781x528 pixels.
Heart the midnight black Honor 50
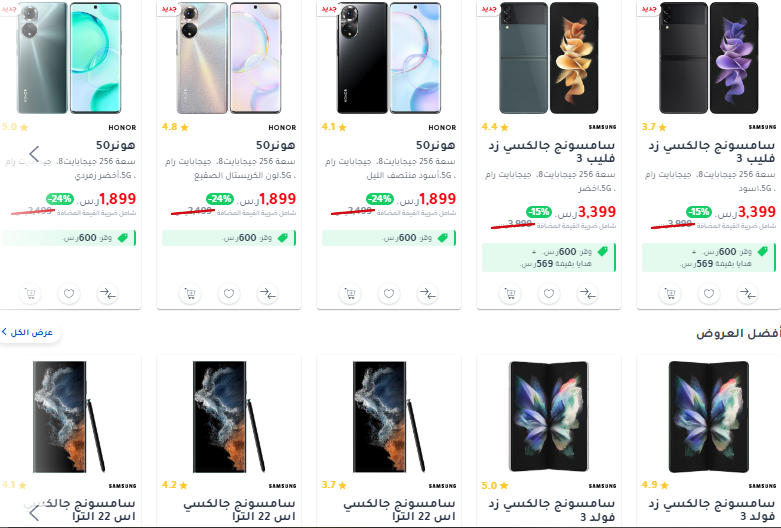pos(388,294)
